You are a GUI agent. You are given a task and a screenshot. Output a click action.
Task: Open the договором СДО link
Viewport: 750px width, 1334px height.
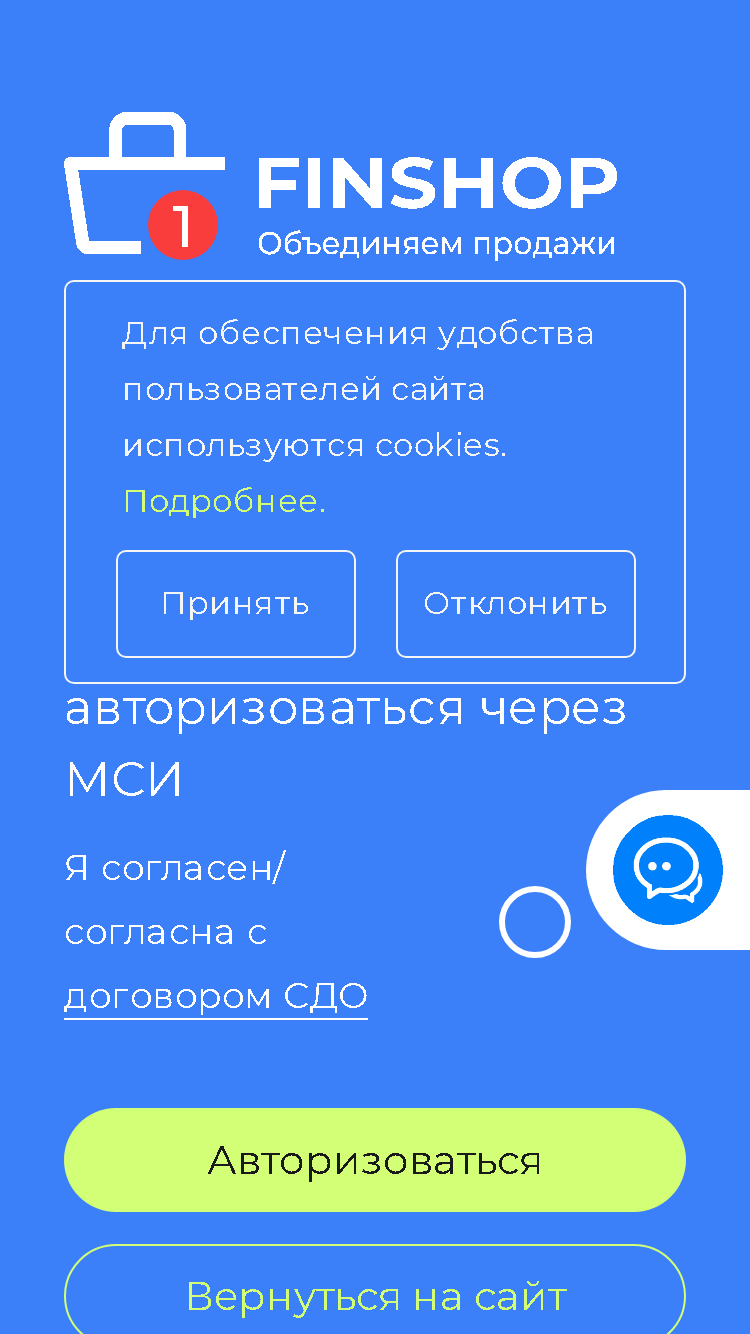216,997
